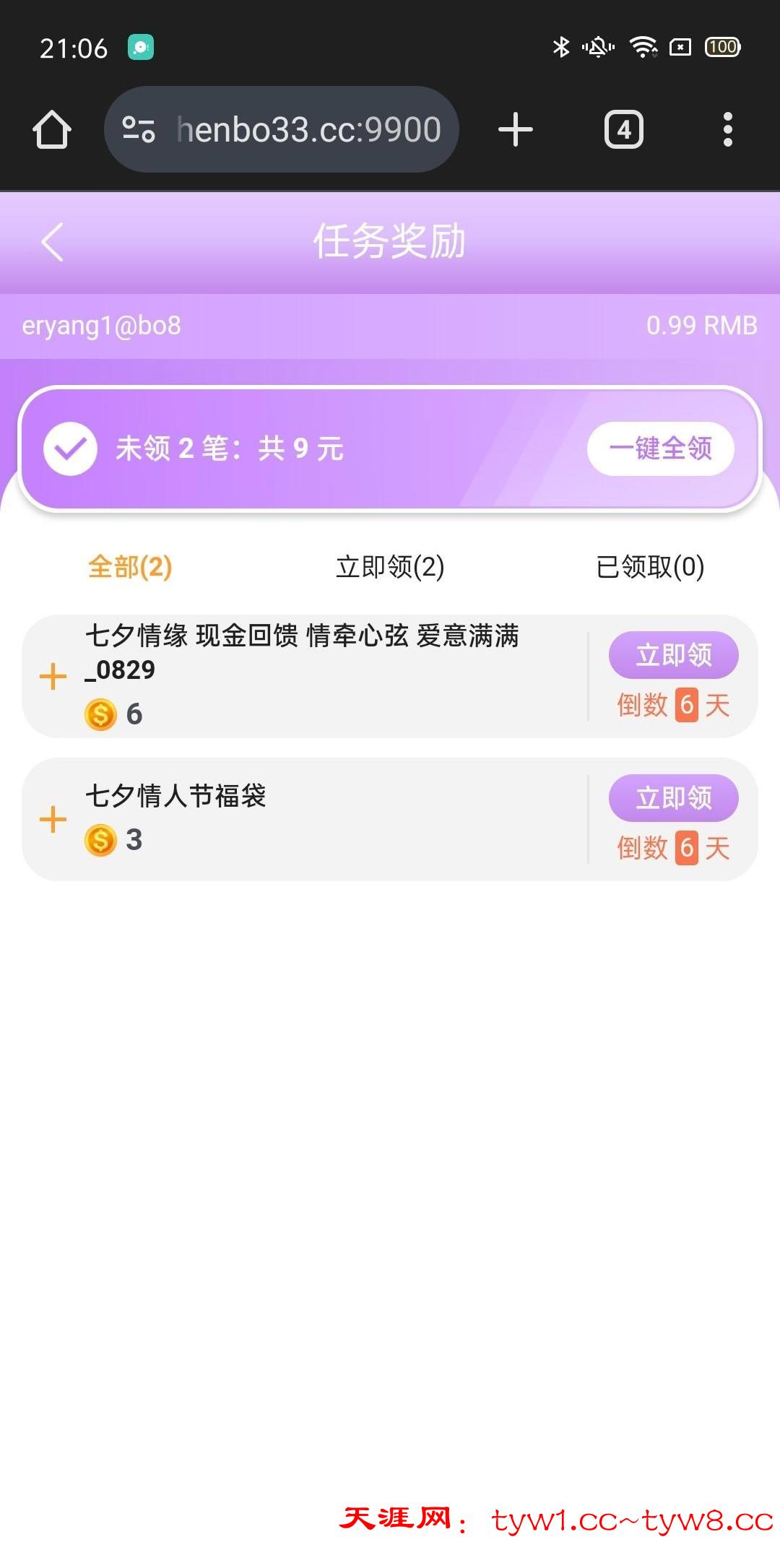Toggle the checkmark beside 未领 2 笔
780x1568 pixels.
tap(70, 449)
